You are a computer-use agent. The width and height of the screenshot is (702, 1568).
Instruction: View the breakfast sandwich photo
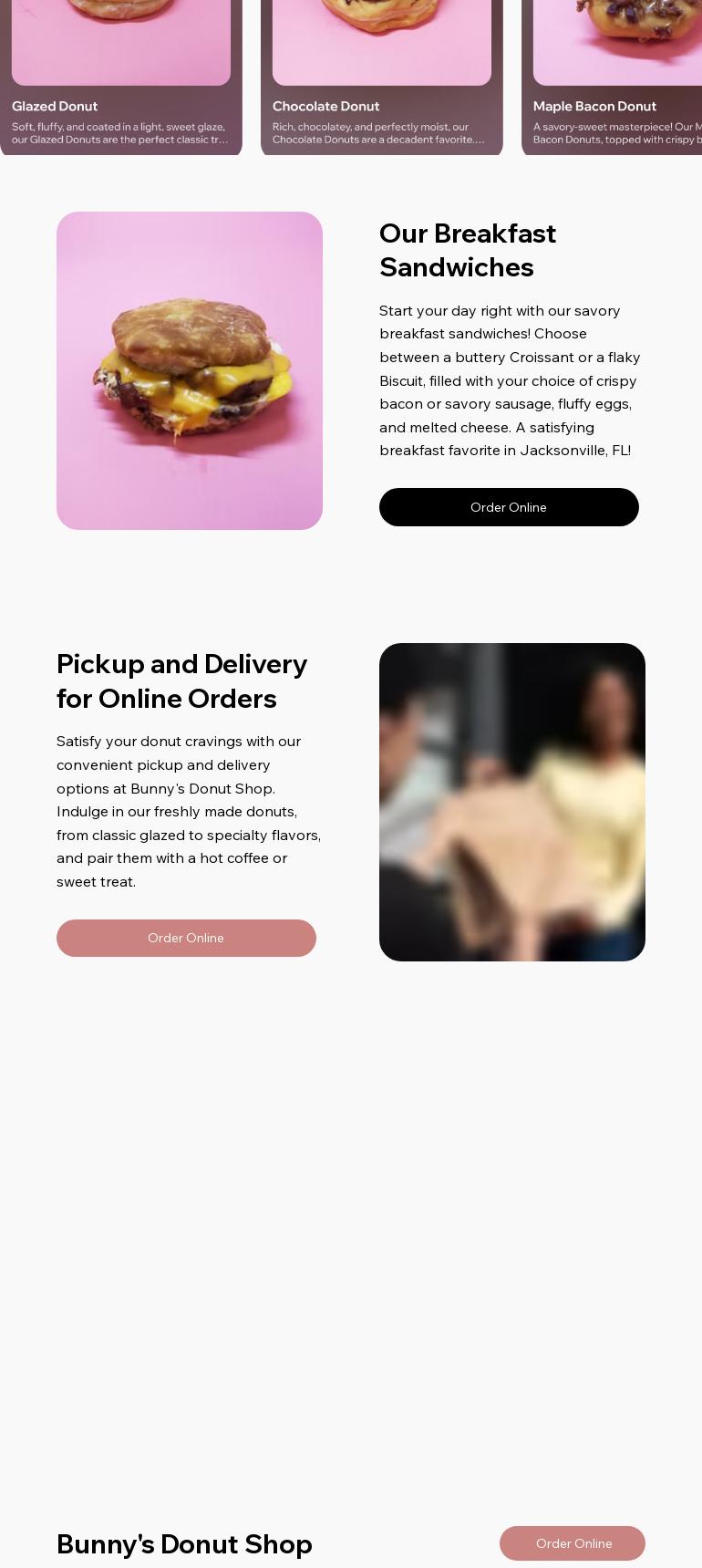point(190,370)
